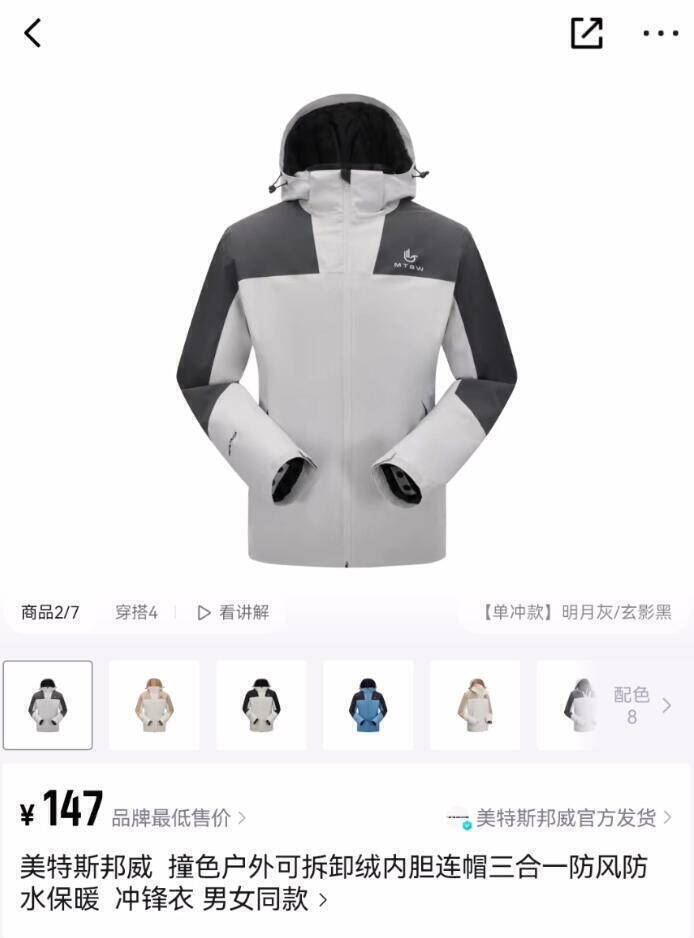Expand all 8 配色 color options
The height and width of the screenshot is (938, 694).
(x=640, y=705)
